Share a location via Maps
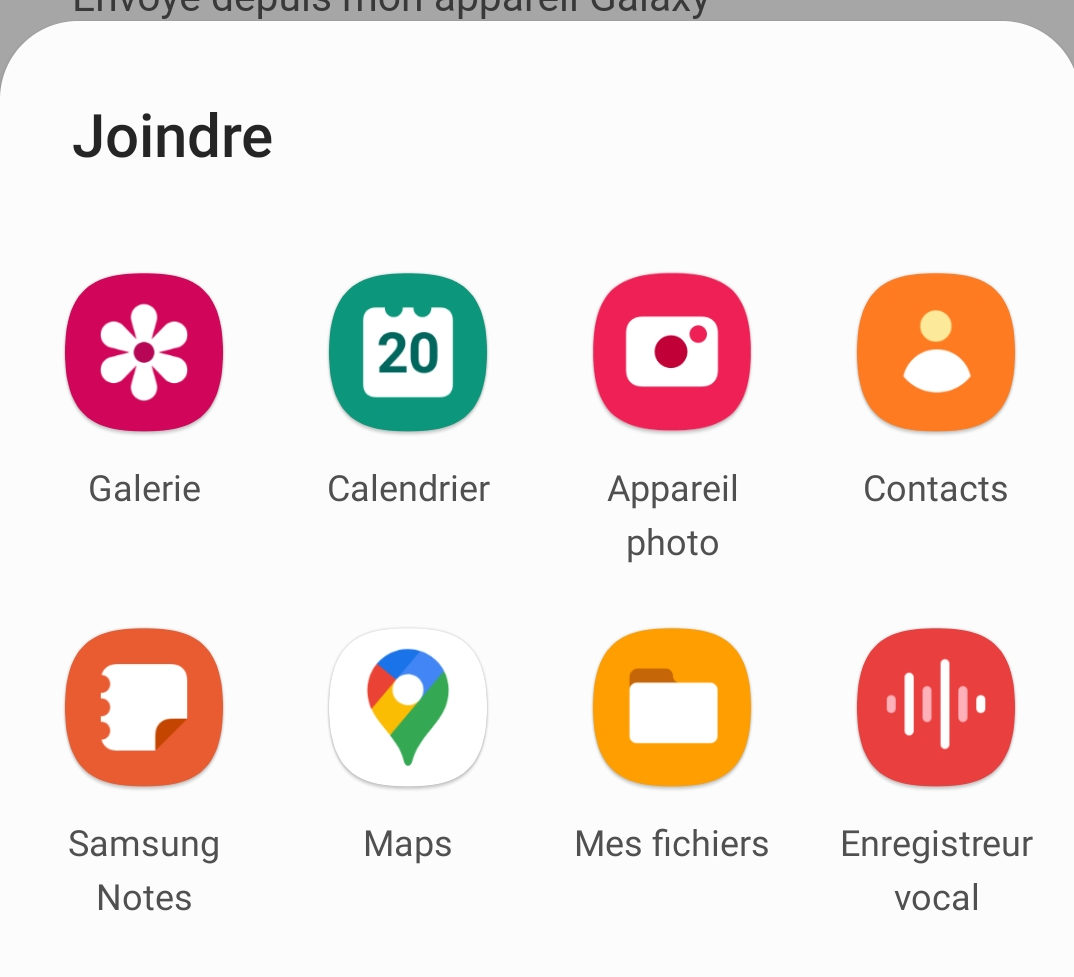 (x=408, y=707)
